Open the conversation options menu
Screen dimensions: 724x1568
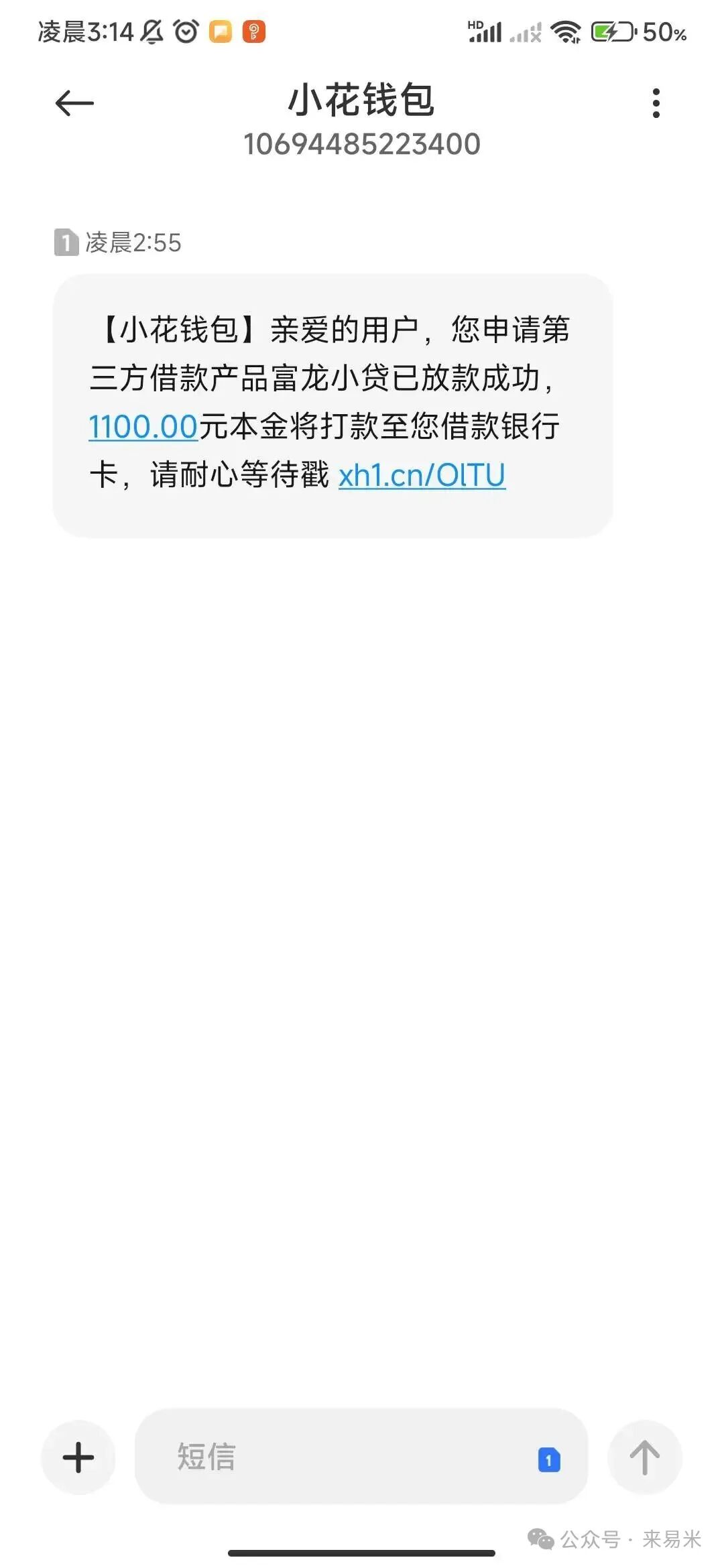coord(656,104)
